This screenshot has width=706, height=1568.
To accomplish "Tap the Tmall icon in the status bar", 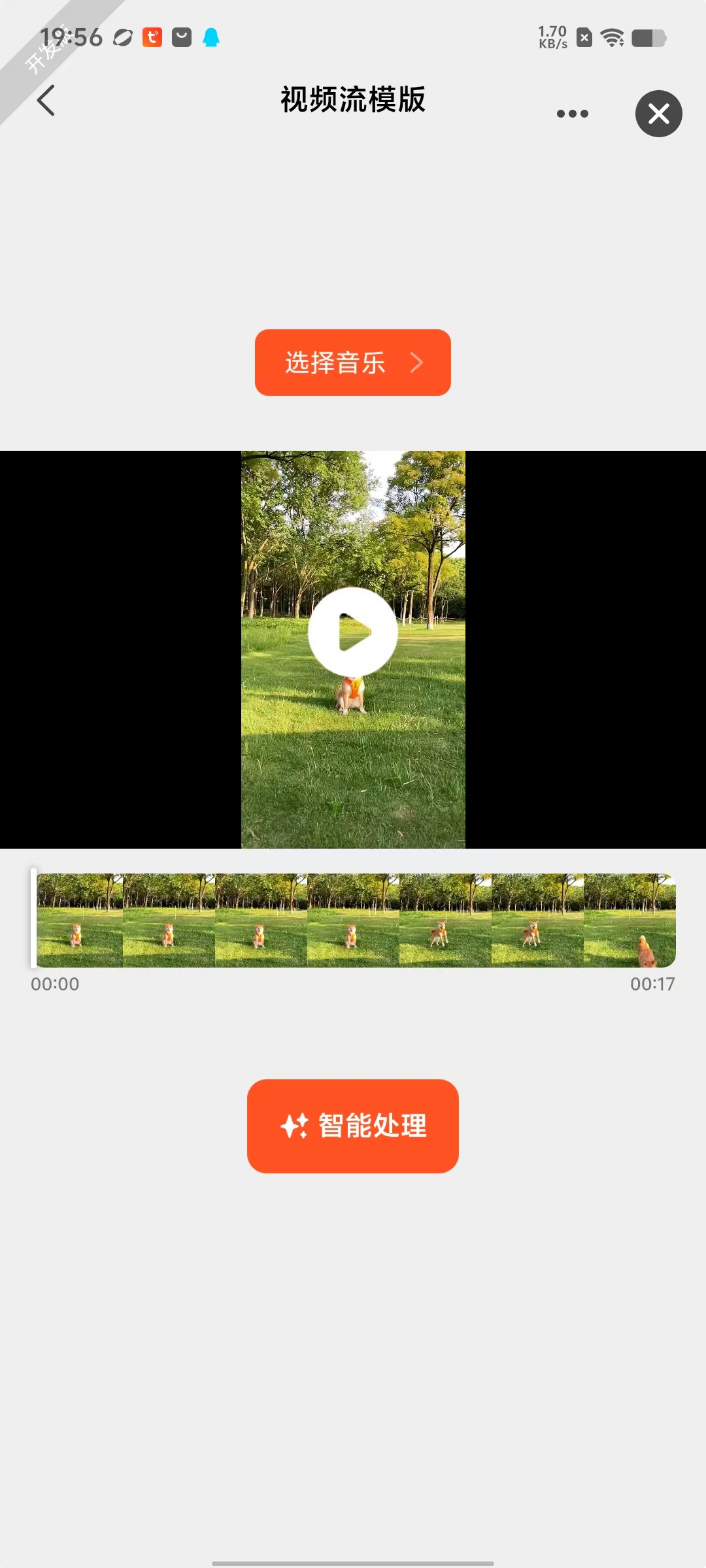I will pos(151,37).
